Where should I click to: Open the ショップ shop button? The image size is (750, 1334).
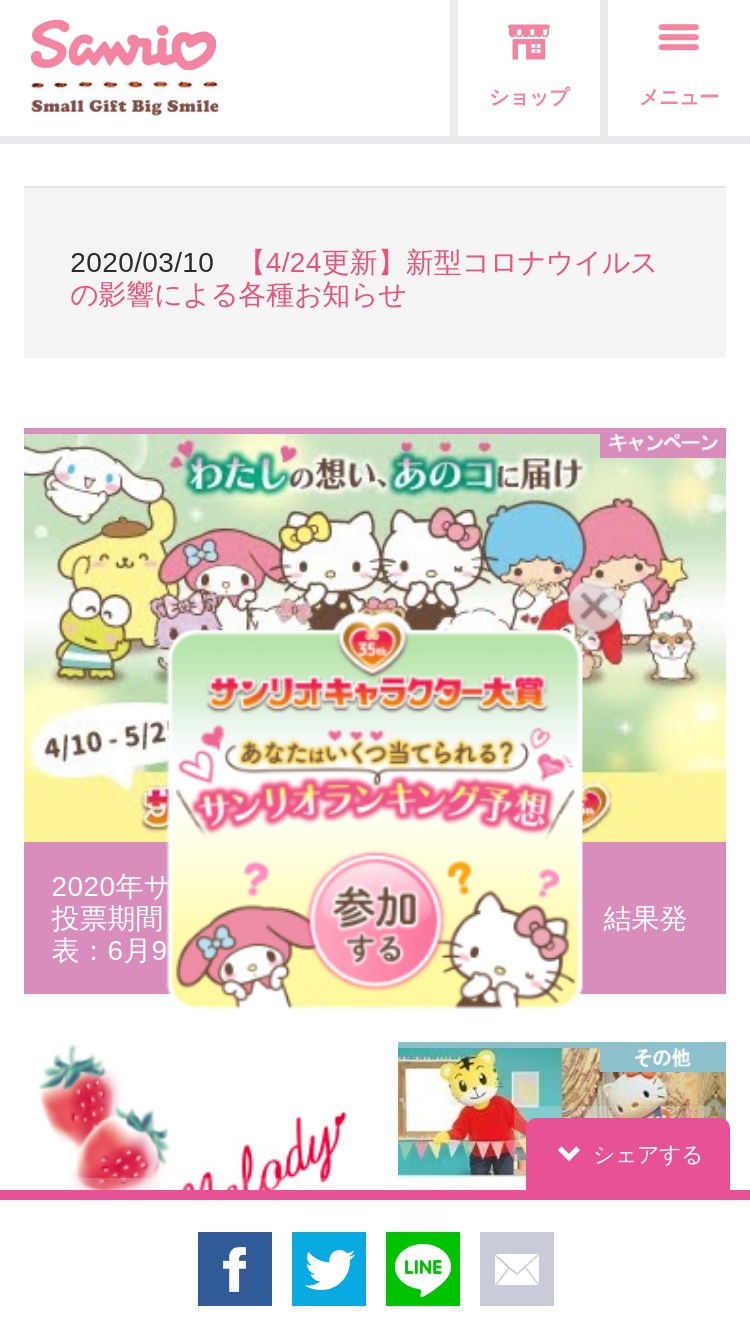(x=529, y=68)
